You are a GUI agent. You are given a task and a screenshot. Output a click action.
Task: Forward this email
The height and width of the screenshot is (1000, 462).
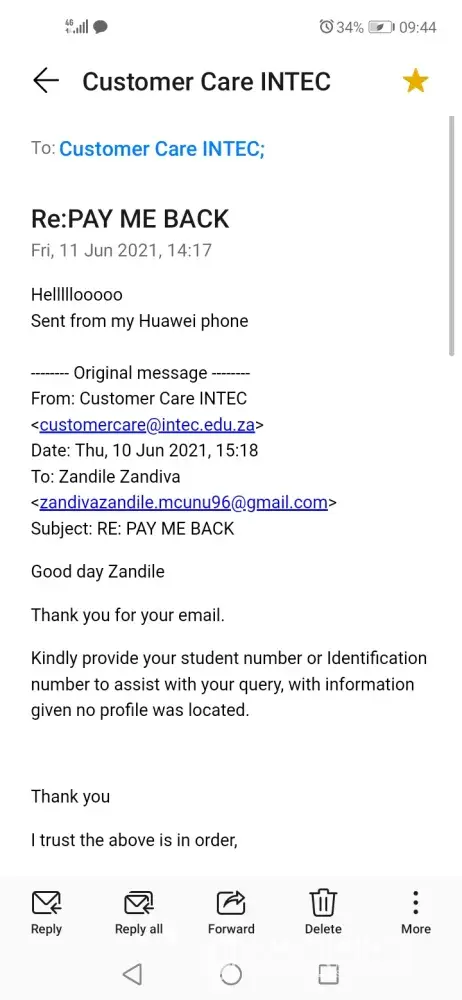pos(231,913)
